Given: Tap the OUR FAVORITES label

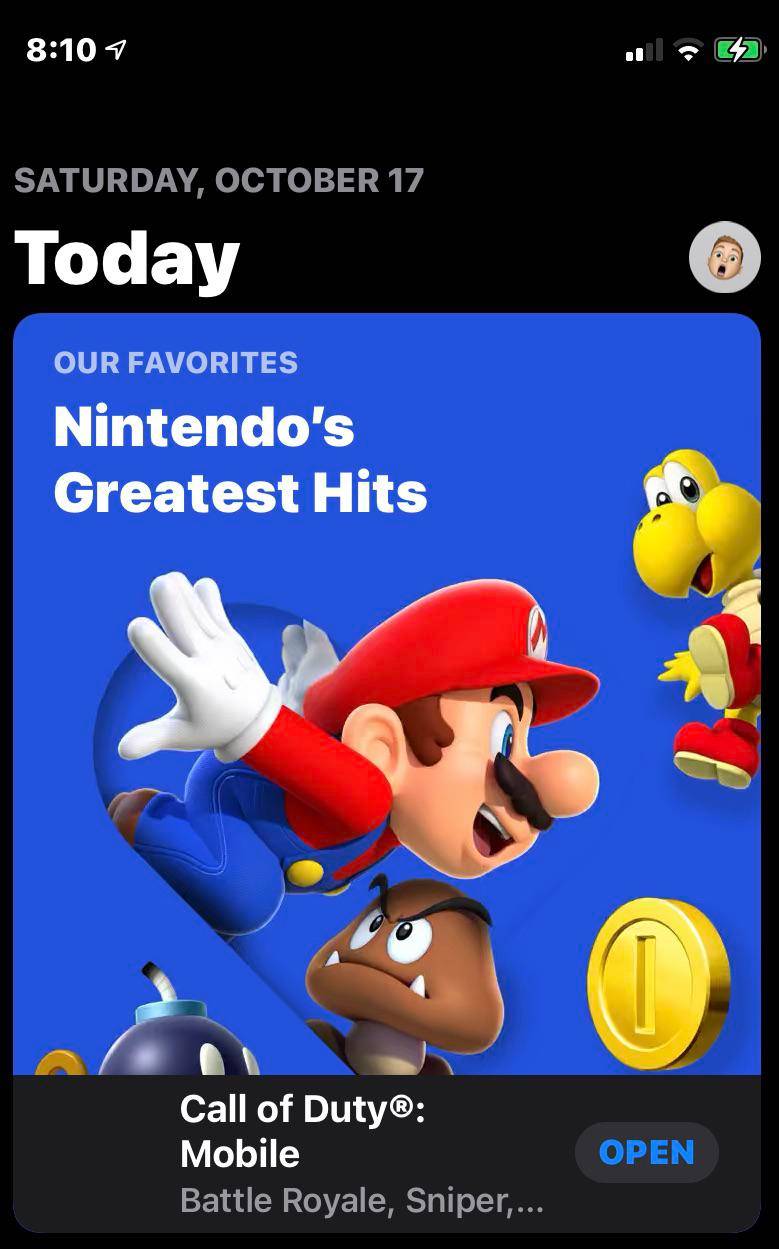Looking at the screenshot, I should pyautogui.click(x=176, y=362).
